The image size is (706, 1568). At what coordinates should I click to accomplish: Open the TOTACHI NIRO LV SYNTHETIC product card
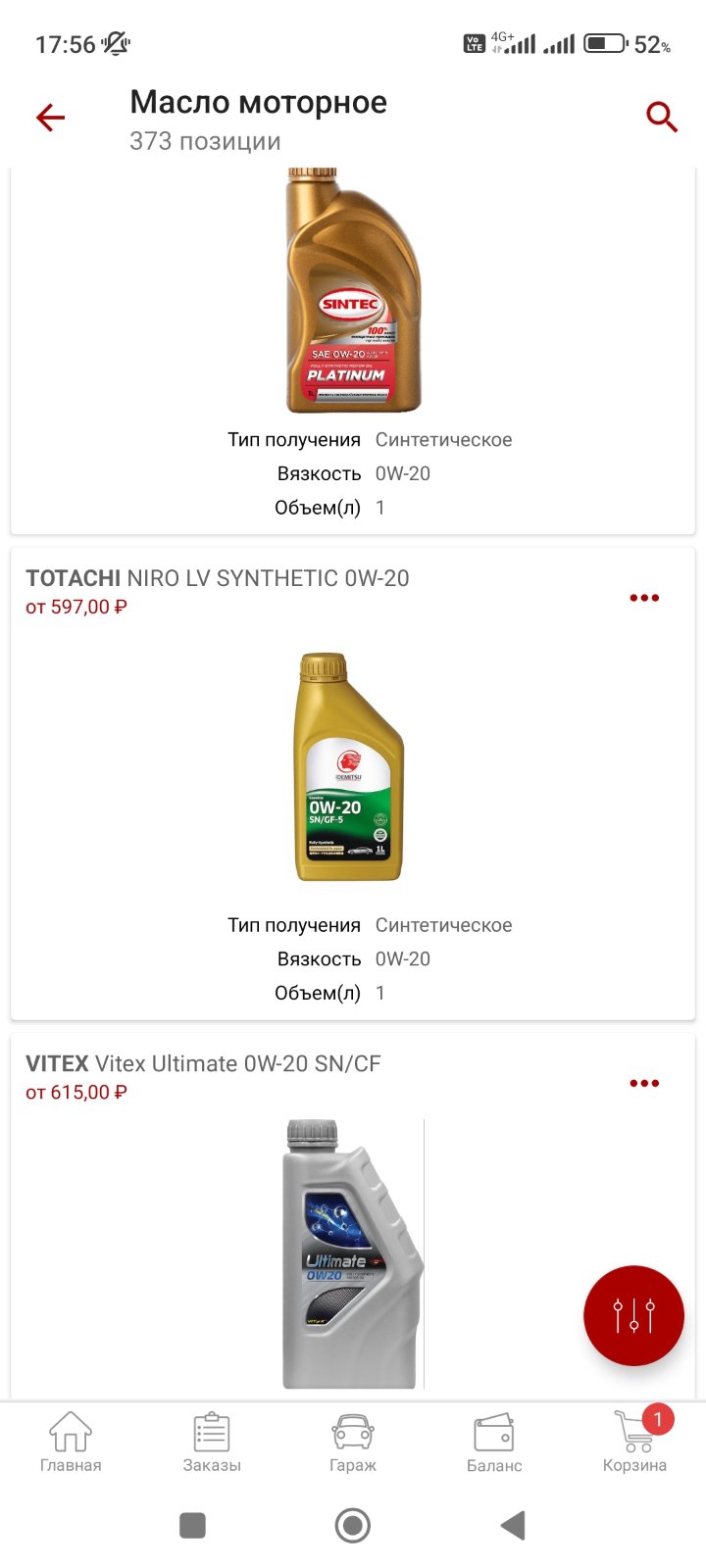pyautogui.click(x=353, y=784)
